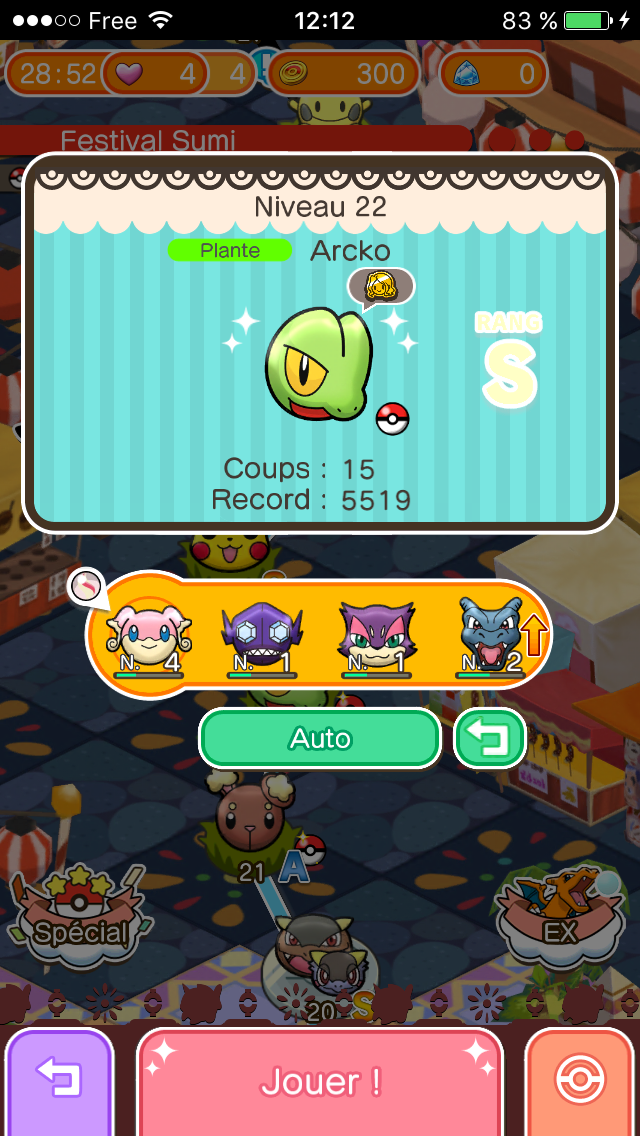Go back with the purple arrow button
Image resolution: width=640 pixels, height=1136 pixels.
click(x=58, y=1083)
